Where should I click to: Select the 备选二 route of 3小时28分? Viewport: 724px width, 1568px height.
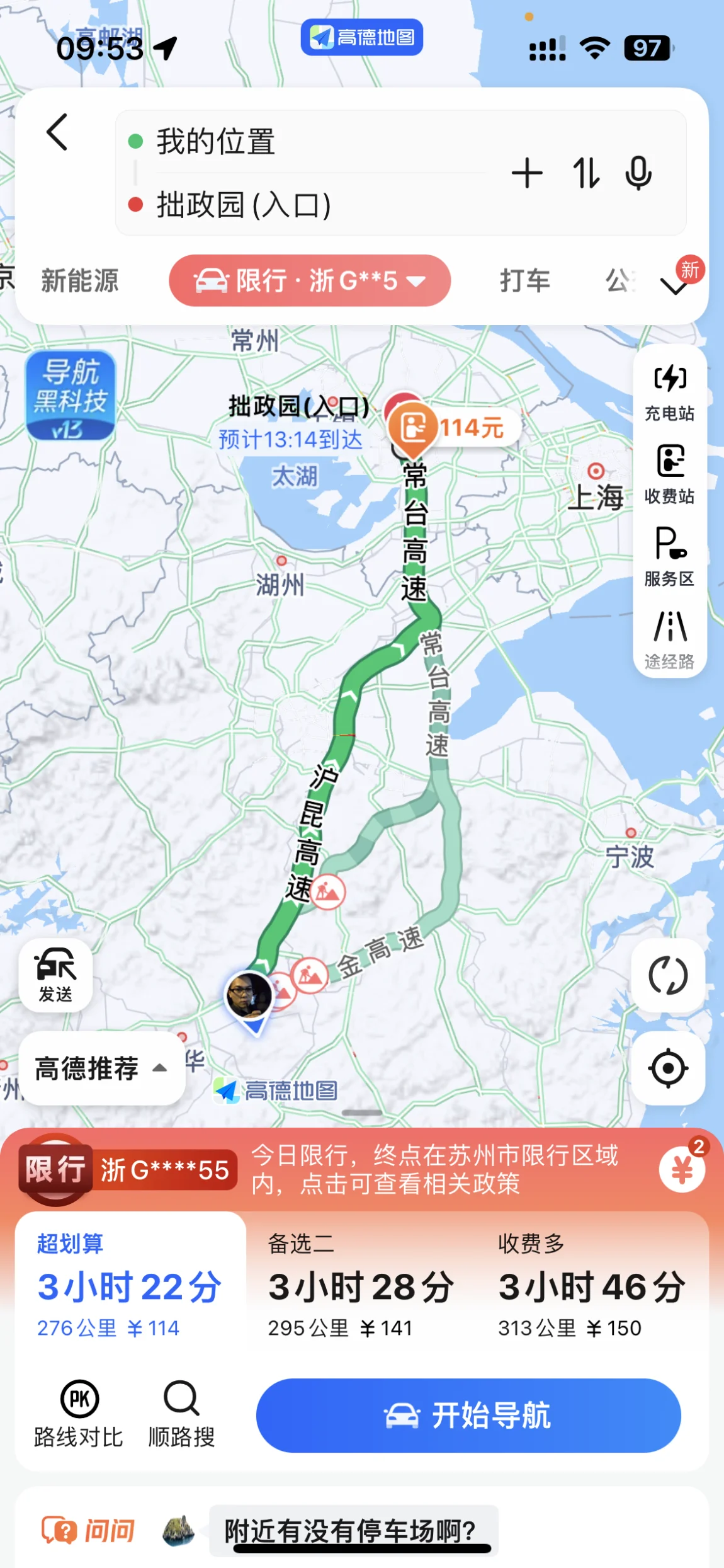(361, 1285)
